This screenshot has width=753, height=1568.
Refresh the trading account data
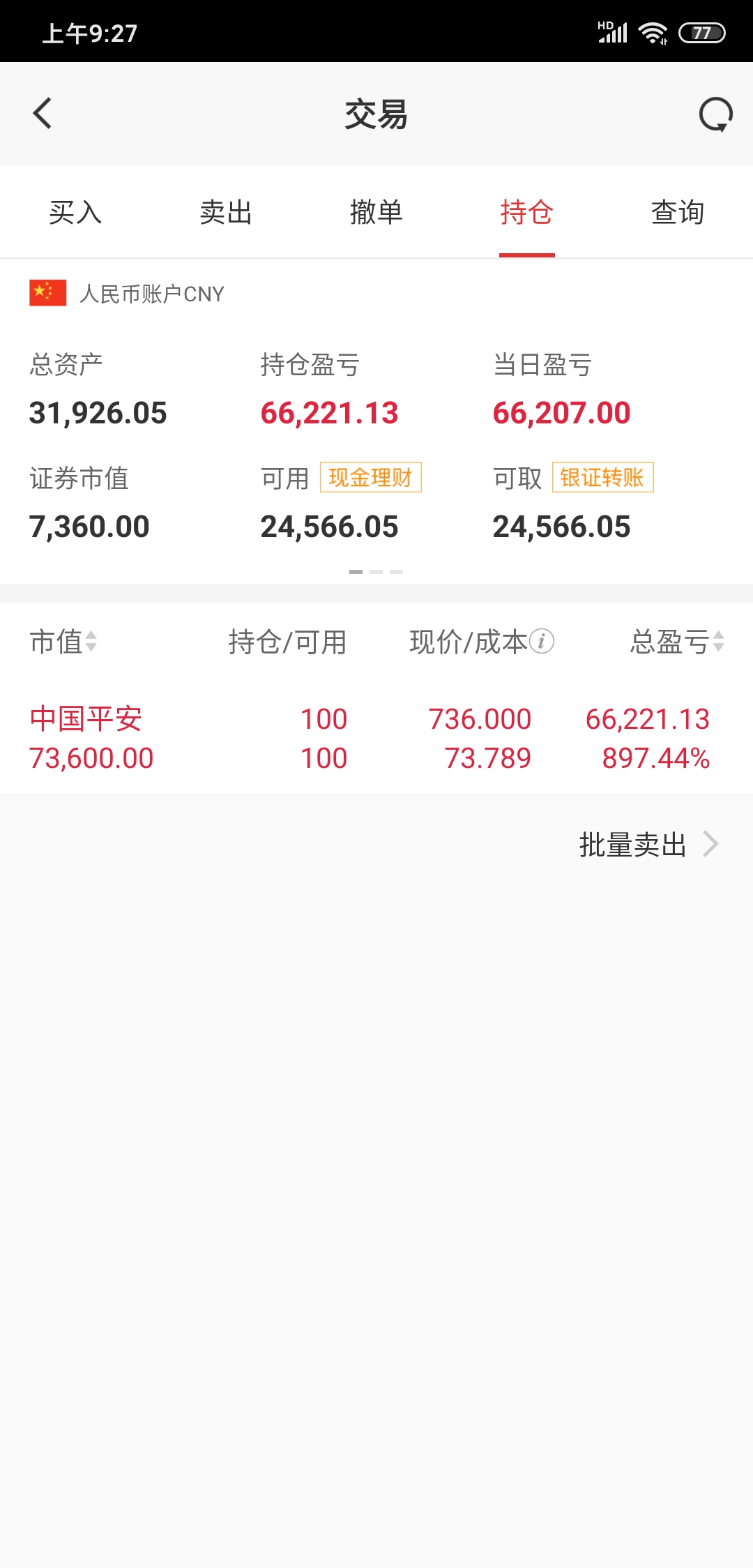pyautogui.click(x=715, y=114)
